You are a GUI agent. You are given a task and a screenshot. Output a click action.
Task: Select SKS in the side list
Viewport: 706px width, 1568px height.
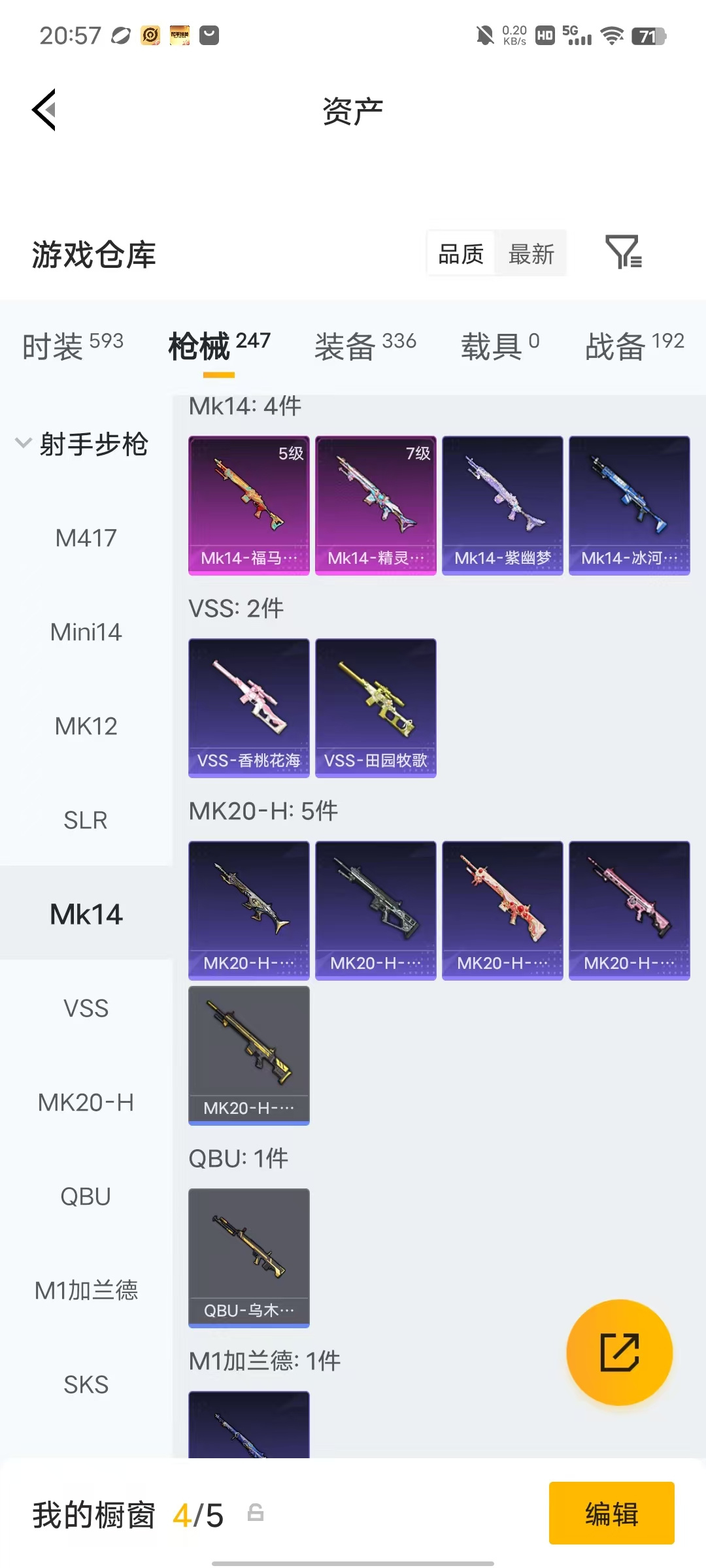click(86, 1384)
